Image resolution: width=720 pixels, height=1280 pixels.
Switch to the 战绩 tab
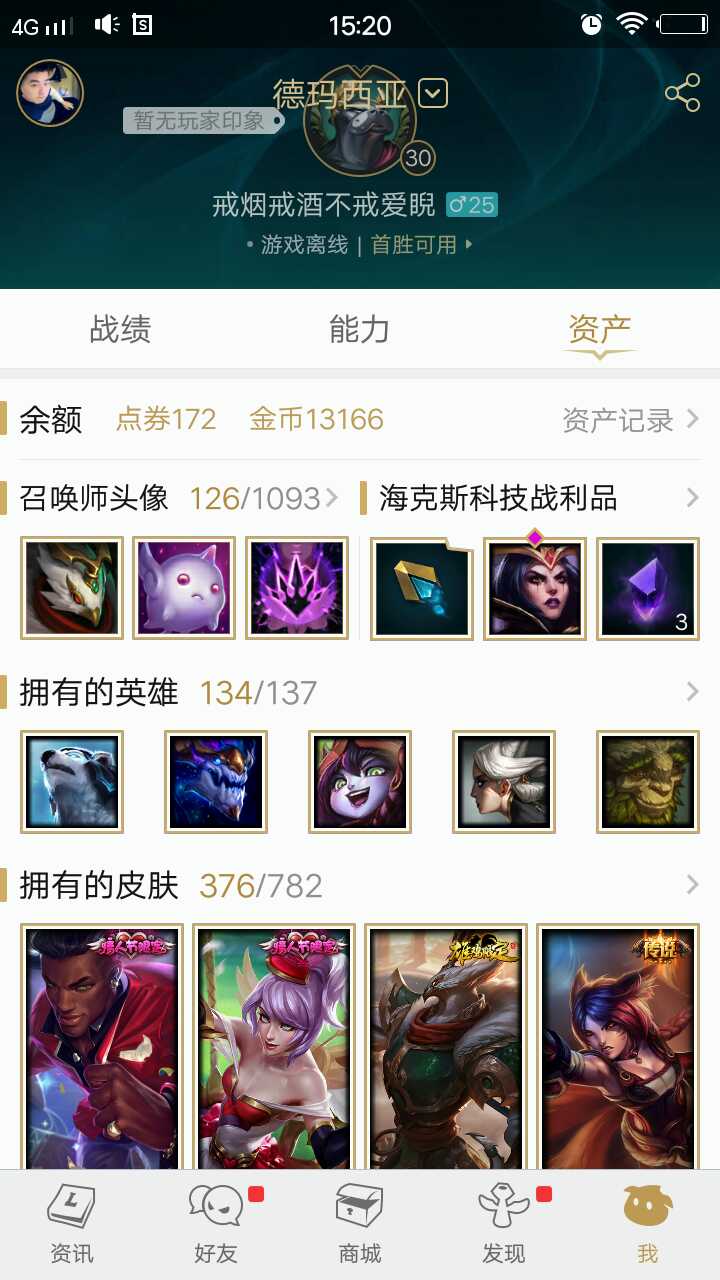pos(120,329)
